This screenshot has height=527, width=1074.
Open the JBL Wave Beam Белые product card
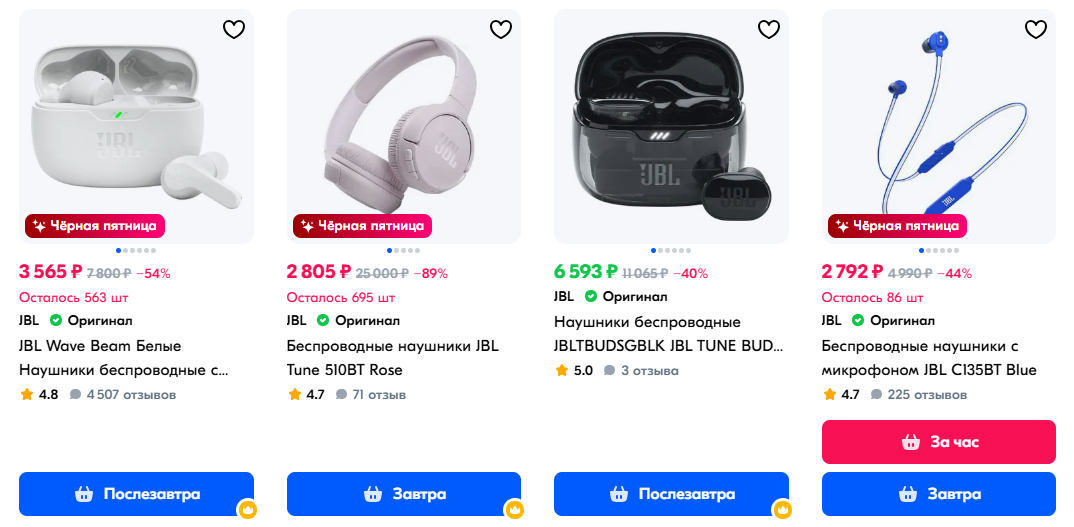pyautogui.click(x=125, y=358)
